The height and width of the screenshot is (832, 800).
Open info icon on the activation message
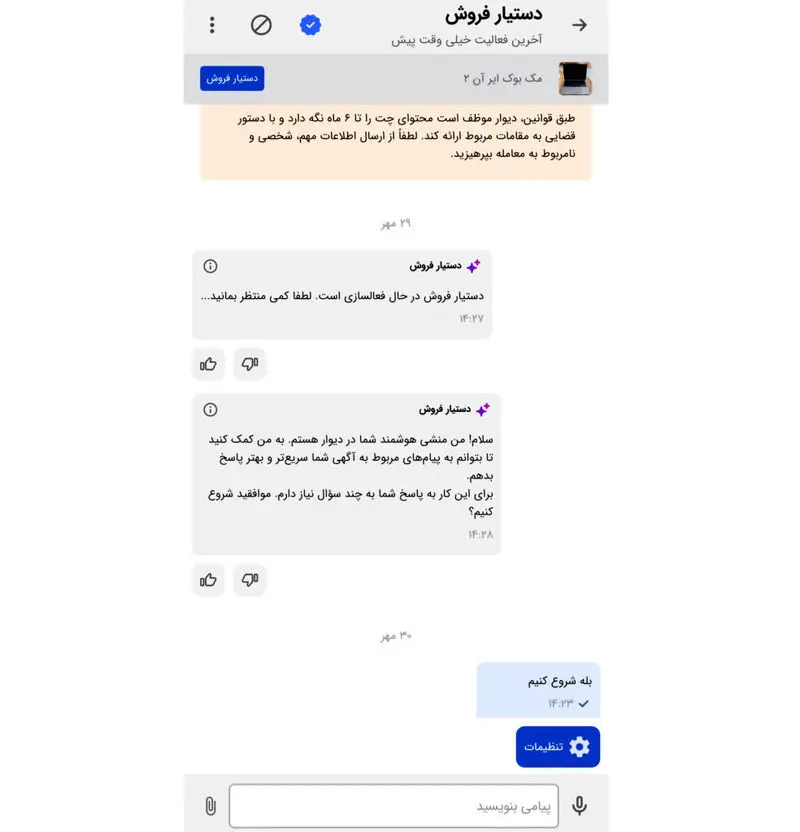tap(210, 266)
